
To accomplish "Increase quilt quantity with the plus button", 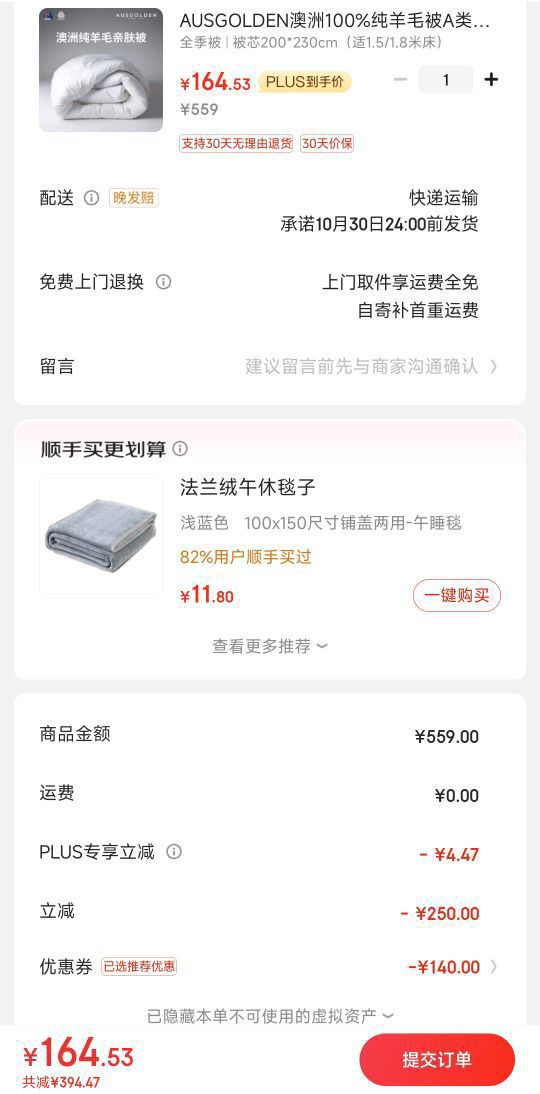I will pos(491,80).
